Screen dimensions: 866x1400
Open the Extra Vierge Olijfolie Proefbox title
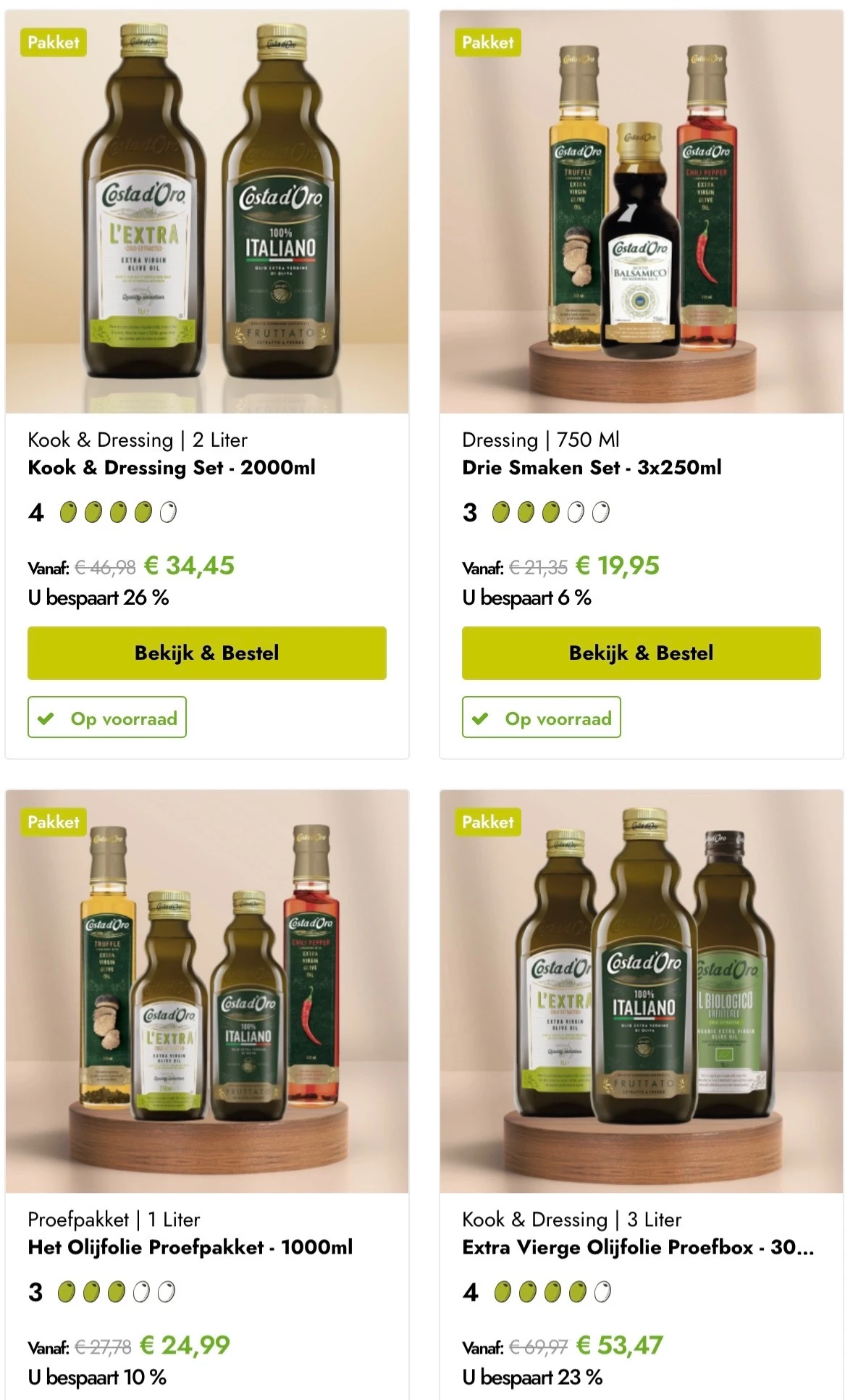click(x=637, y=1246)
